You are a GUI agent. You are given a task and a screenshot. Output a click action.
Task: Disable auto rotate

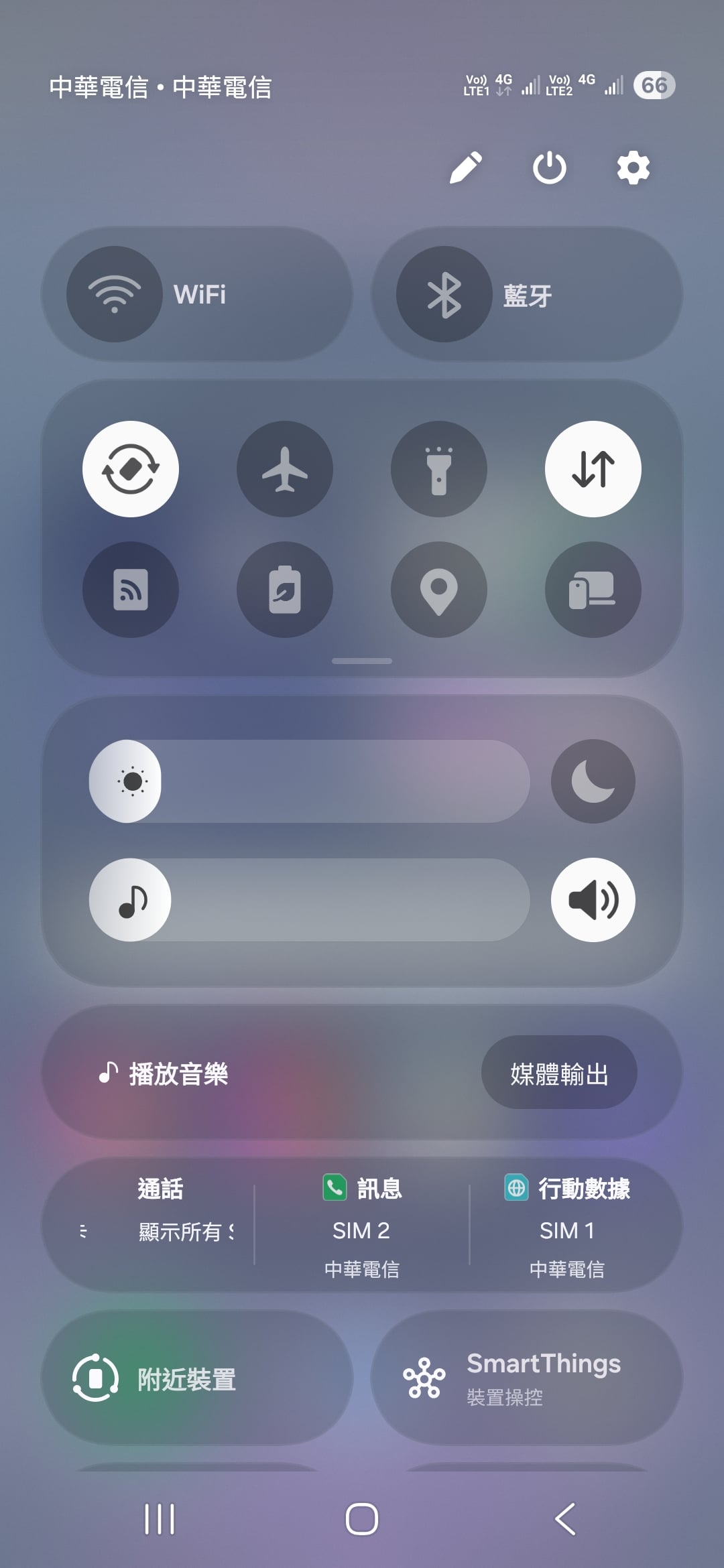(131, 469)
